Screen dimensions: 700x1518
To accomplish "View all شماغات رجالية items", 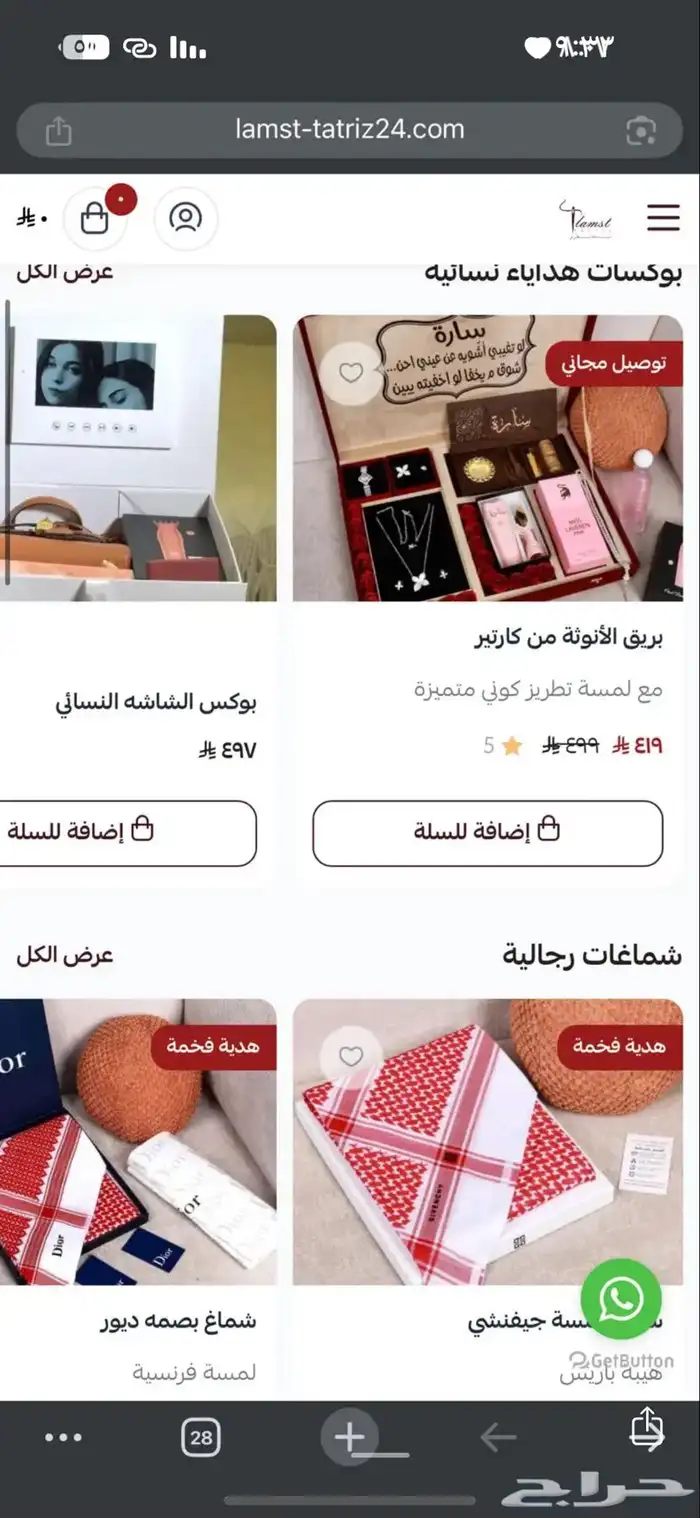I will [64, 955].
